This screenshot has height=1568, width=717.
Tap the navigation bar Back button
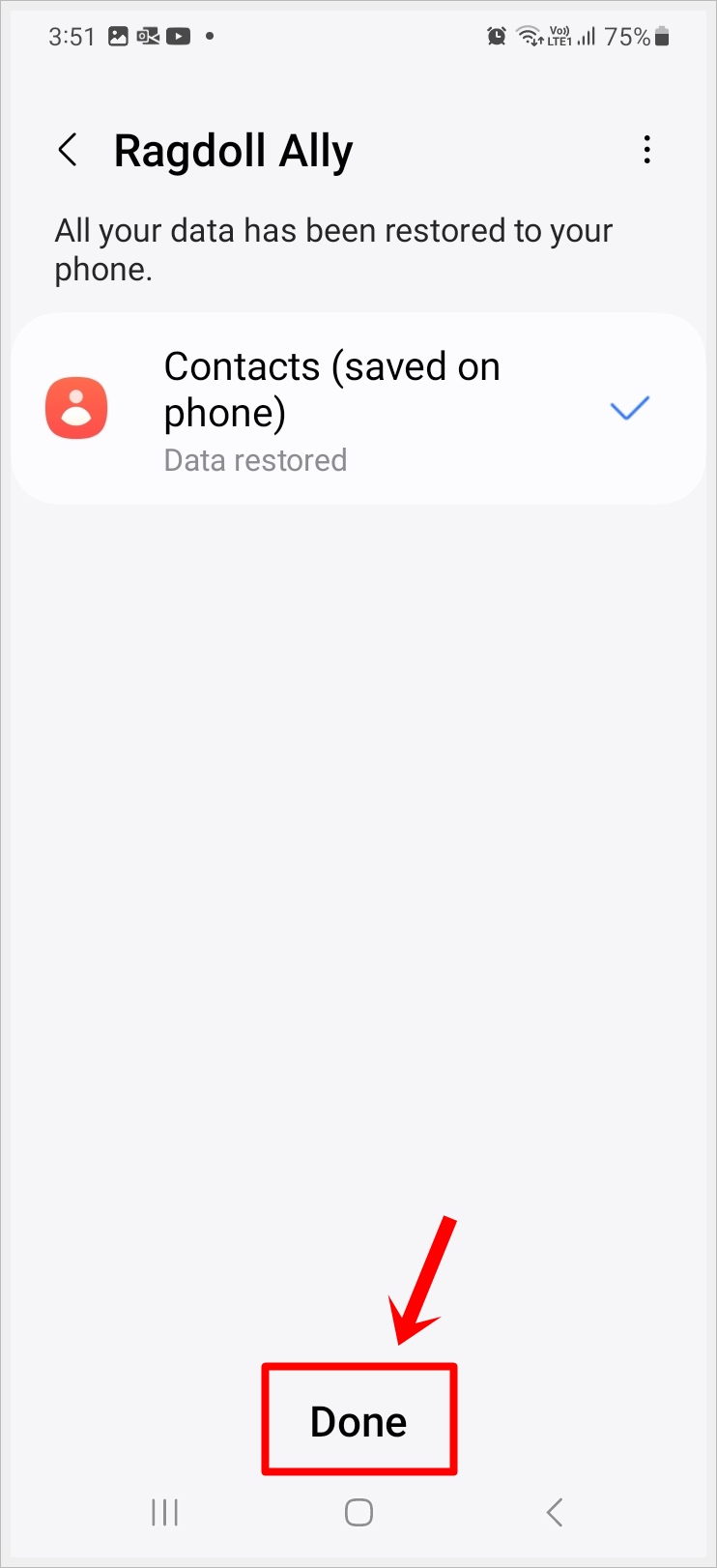(x=553, y=1513)
